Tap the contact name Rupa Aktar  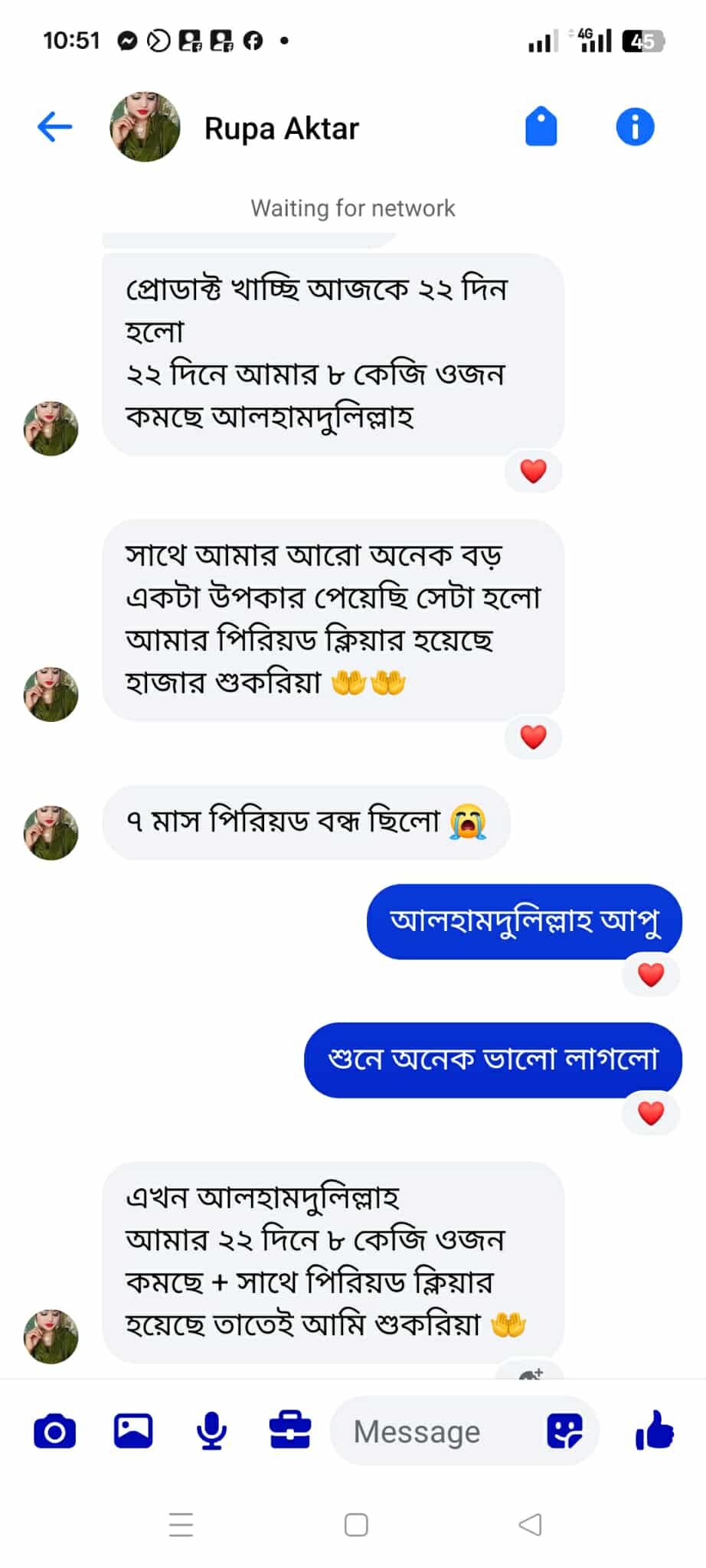281,128
